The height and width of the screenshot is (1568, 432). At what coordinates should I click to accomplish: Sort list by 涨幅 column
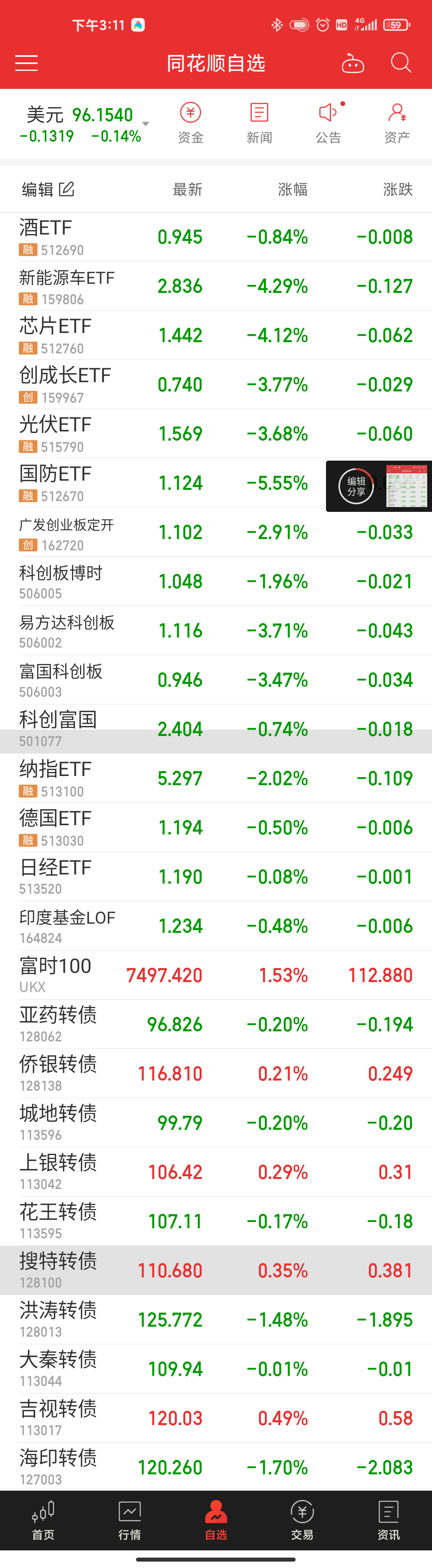292,189
